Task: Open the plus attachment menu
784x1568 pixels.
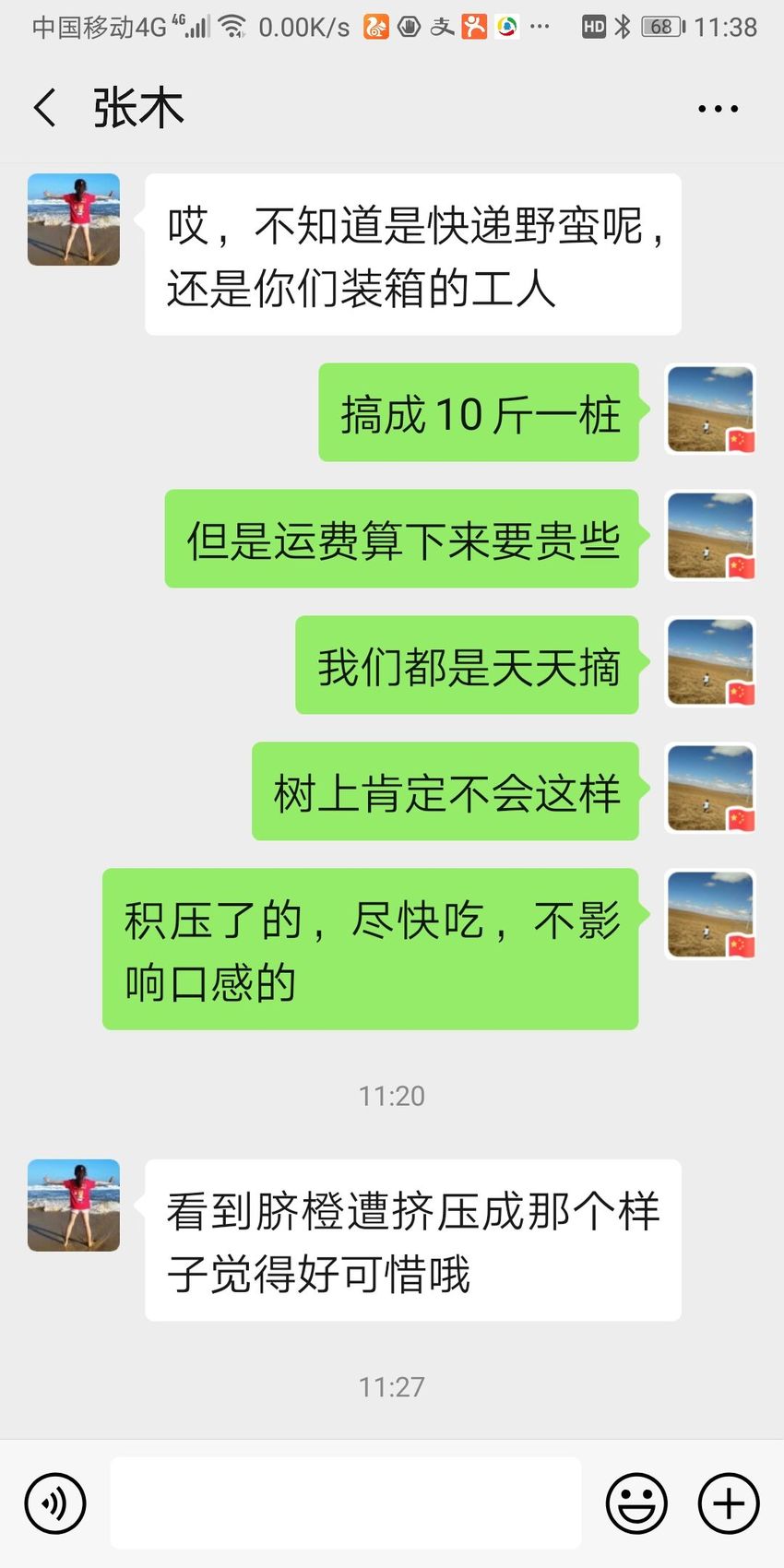Action: coord(729,1503)
